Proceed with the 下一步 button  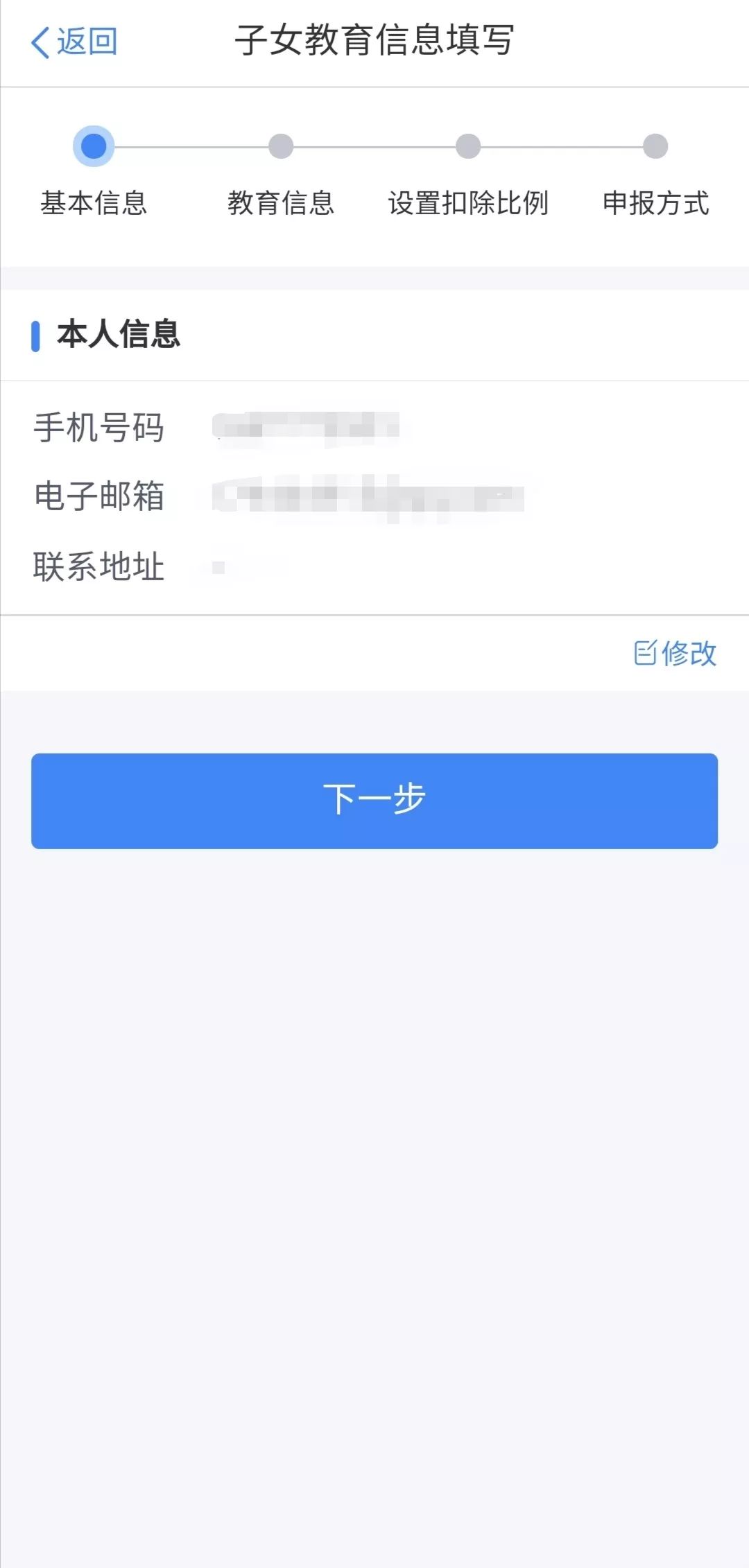pos(374,801)
